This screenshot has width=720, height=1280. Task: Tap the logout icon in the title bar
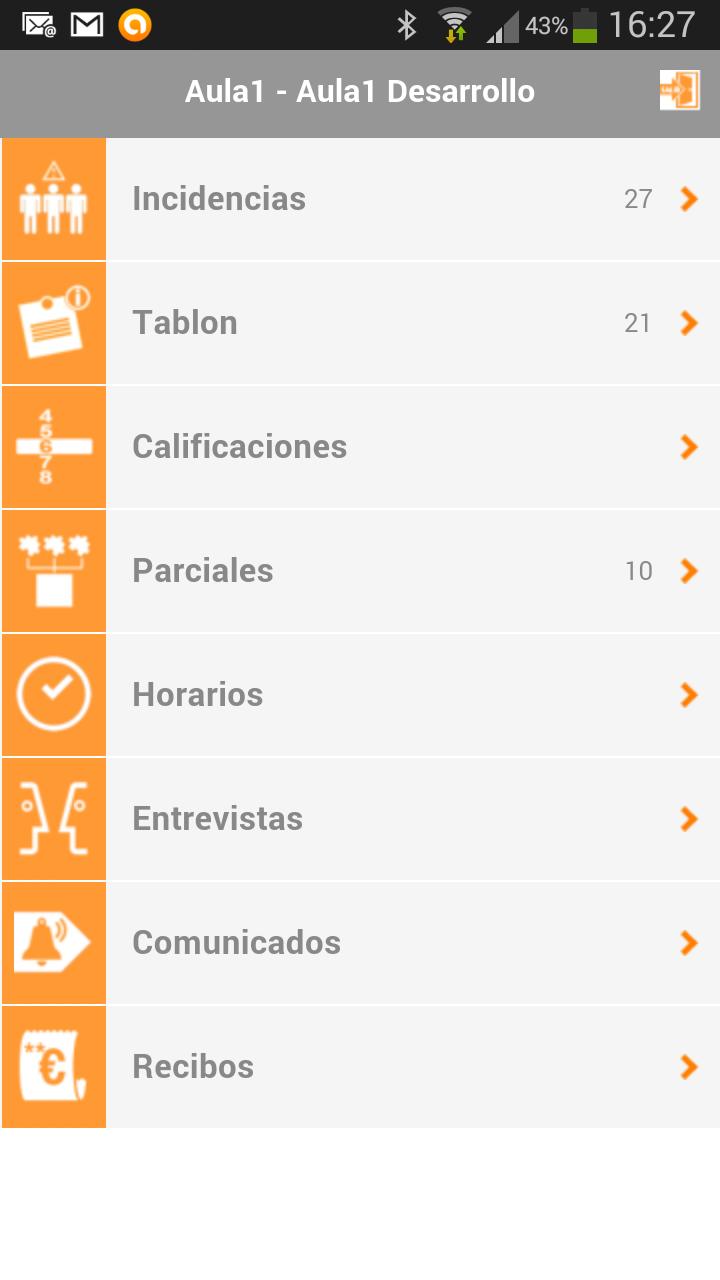pos(679,89)
